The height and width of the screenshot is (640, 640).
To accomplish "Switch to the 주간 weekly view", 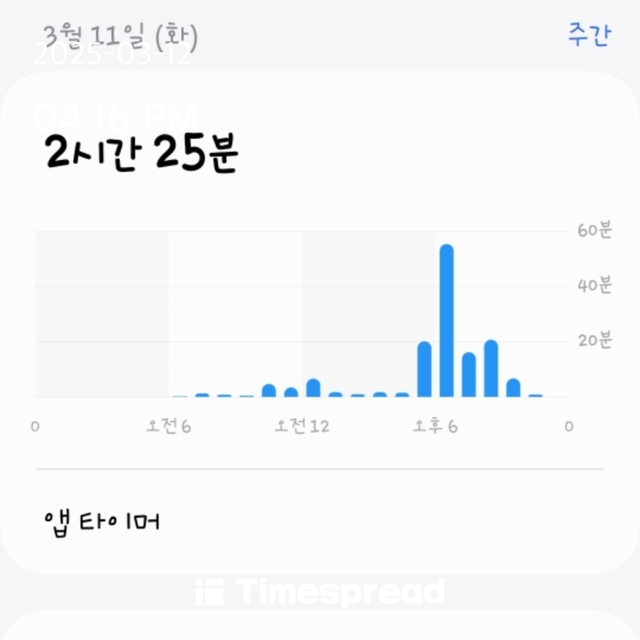I will click(x=590, y=34).
